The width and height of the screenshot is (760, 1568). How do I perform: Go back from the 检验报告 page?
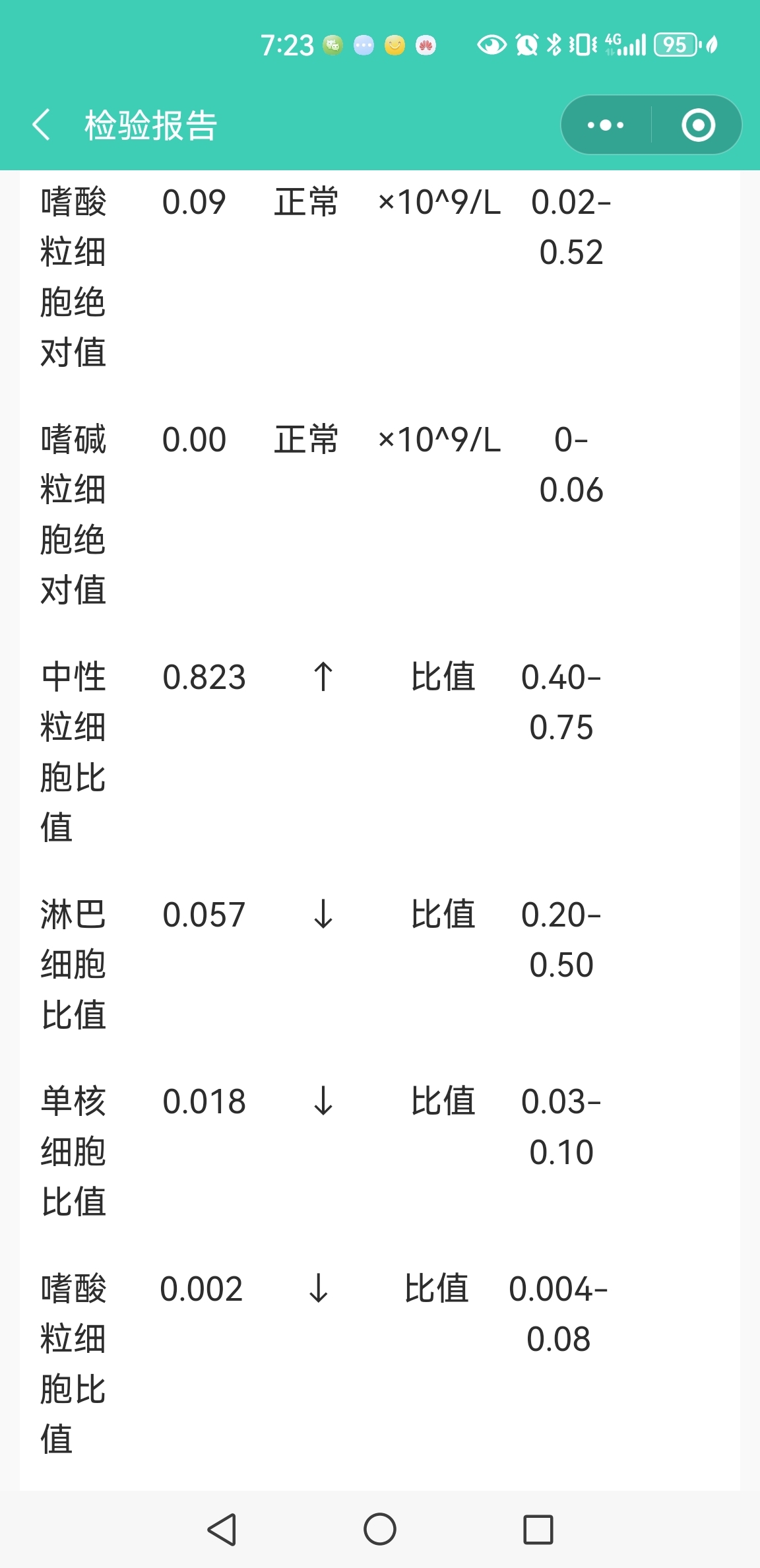point(41,125)
